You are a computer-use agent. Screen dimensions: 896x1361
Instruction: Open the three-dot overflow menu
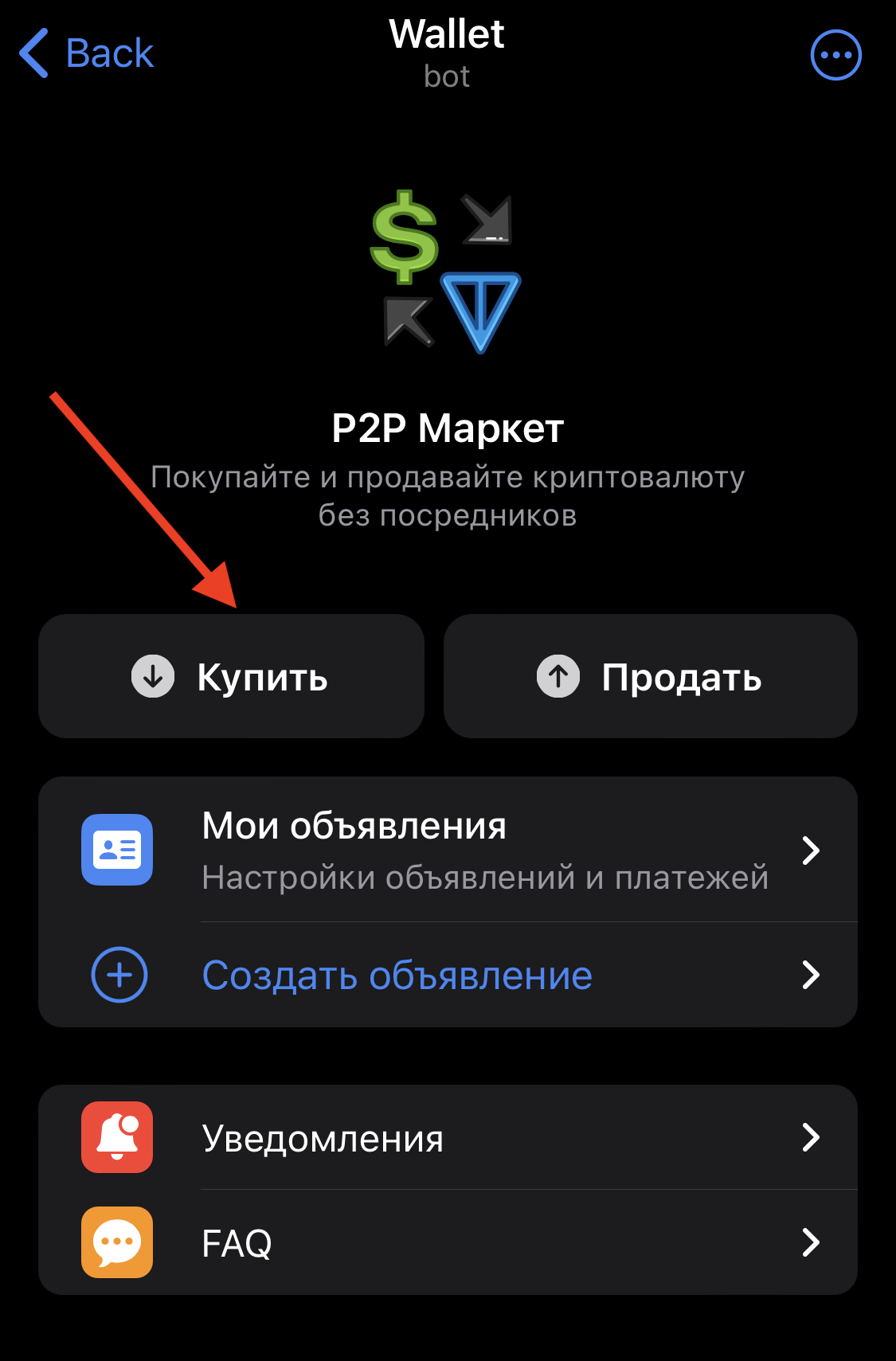[x=835, y=55]
